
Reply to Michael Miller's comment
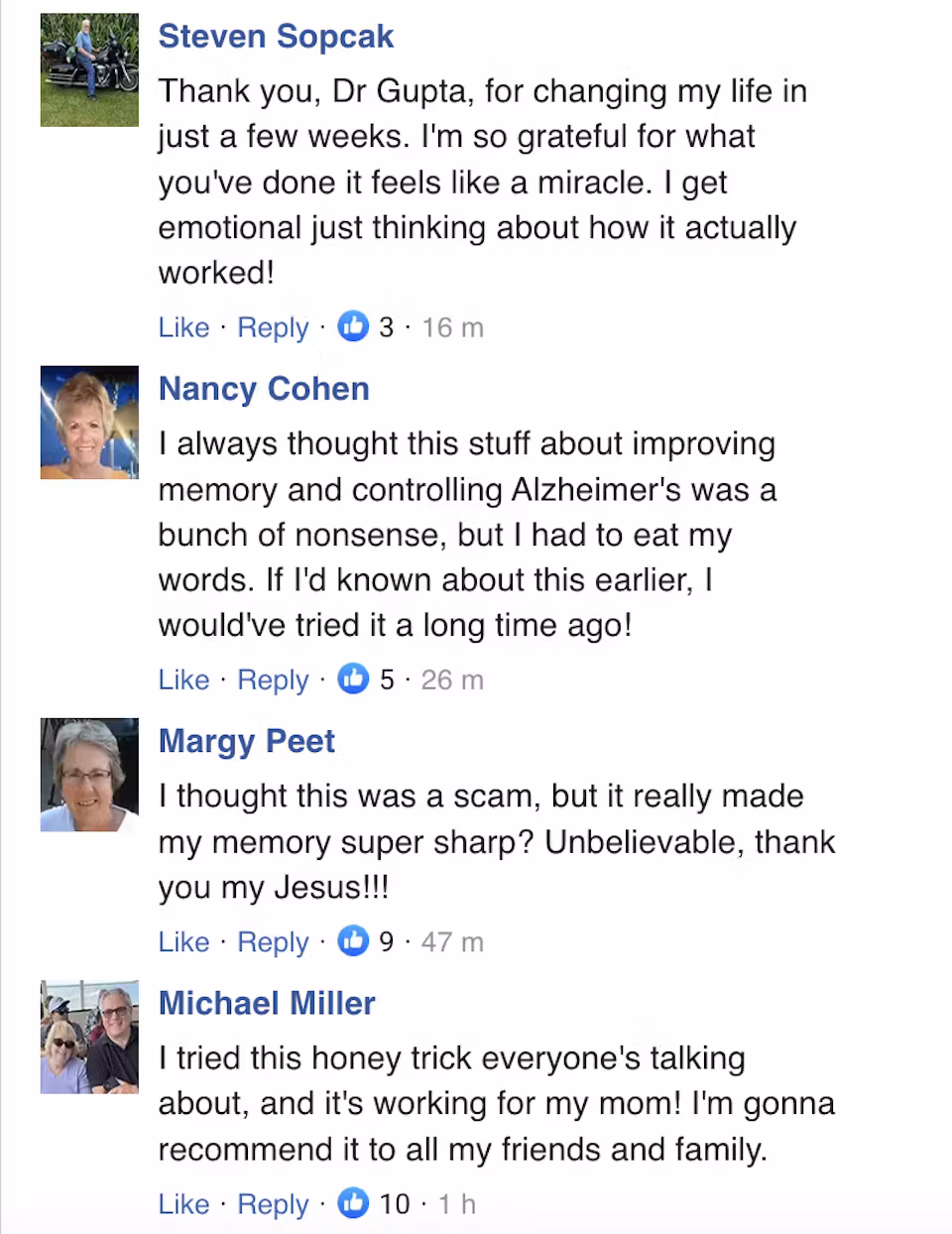273,1203
